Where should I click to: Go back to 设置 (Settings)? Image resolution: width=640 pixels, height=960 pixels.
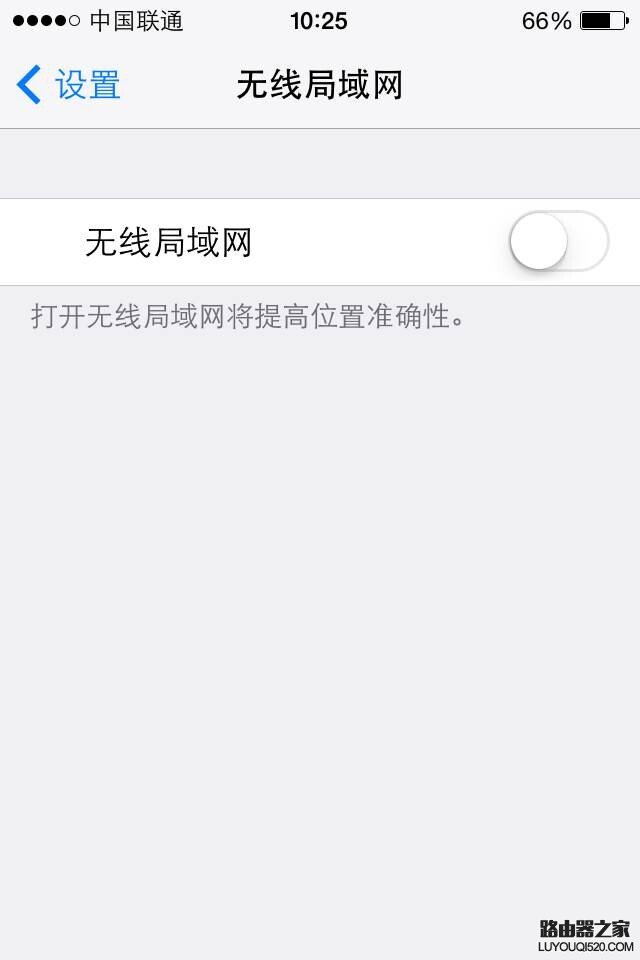68,85
